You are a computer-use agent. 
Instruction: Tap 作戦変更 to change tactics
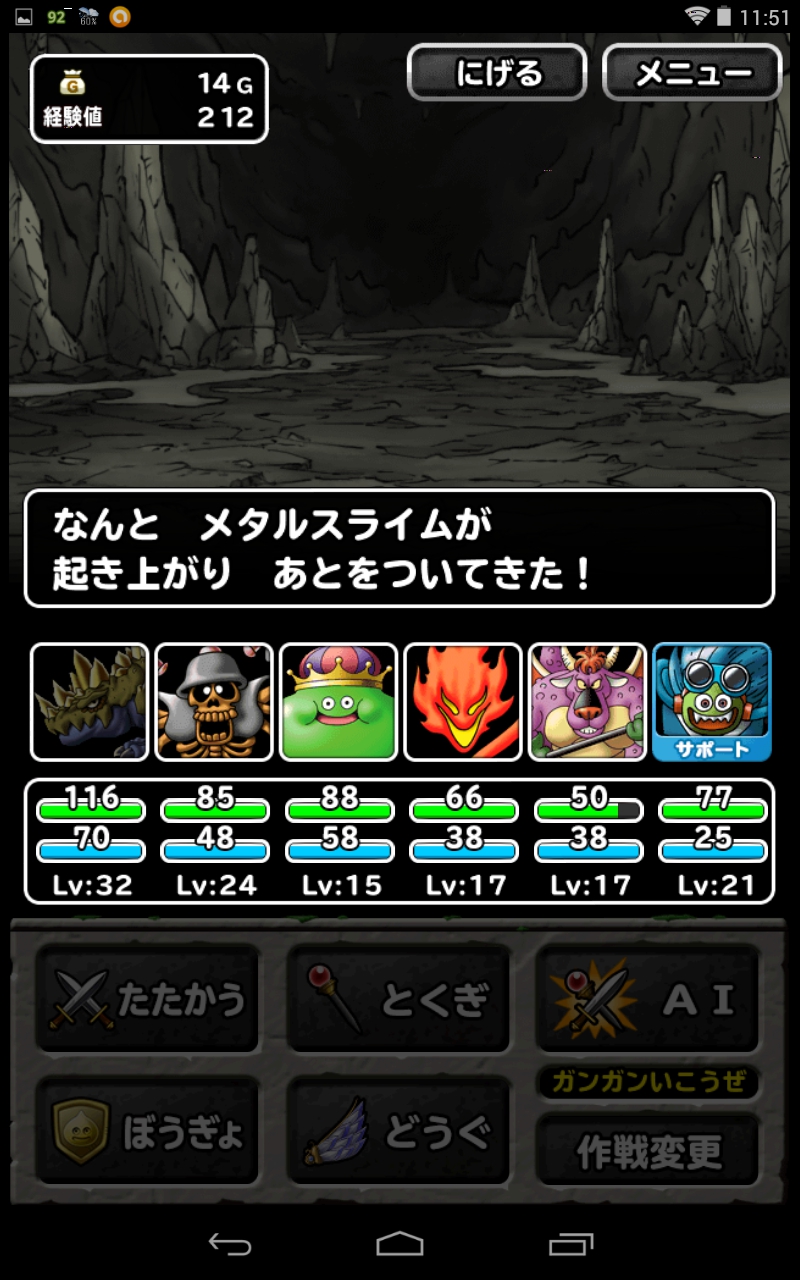pyautogui.click(x=648, y=1152)
